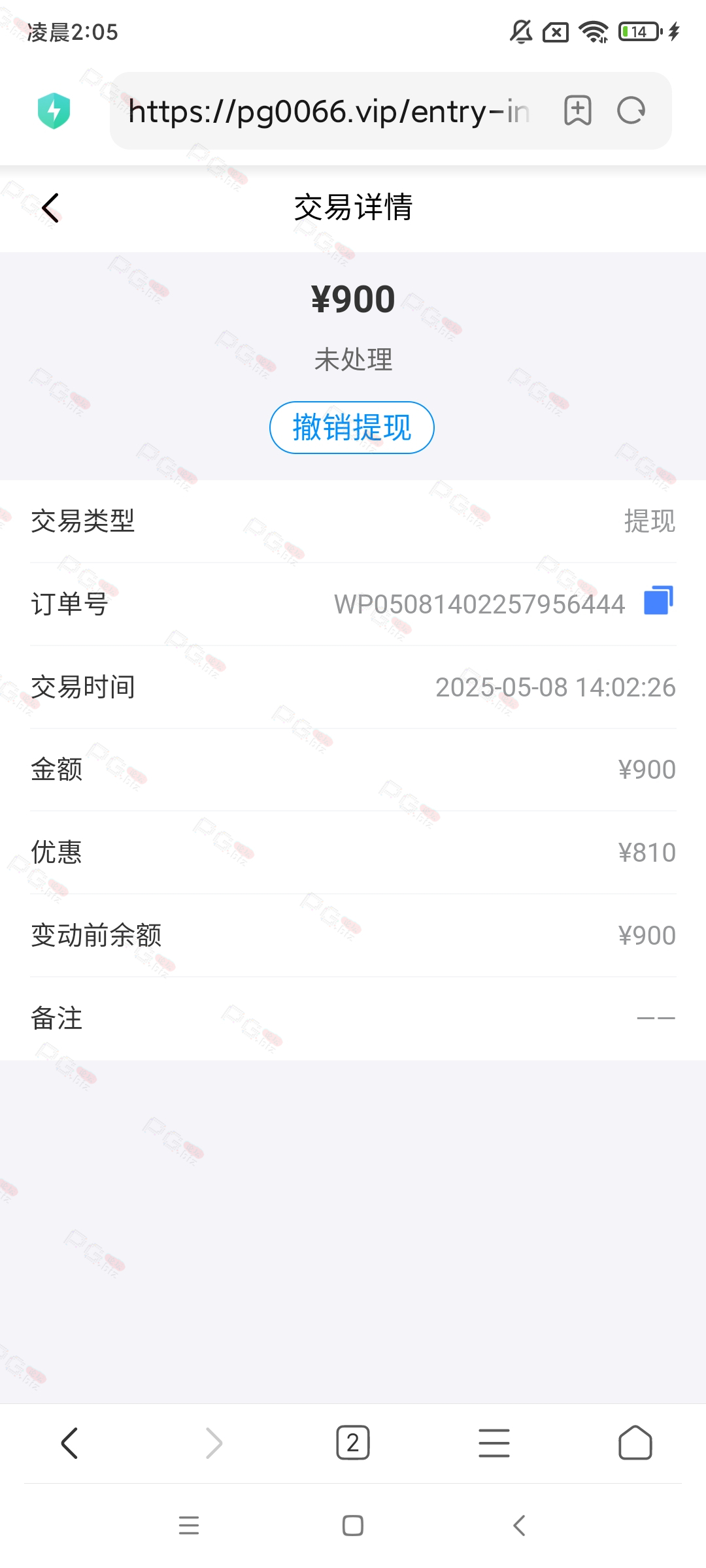
Task: Copy the order number WP05081402257956444
Action: (658, 600)
